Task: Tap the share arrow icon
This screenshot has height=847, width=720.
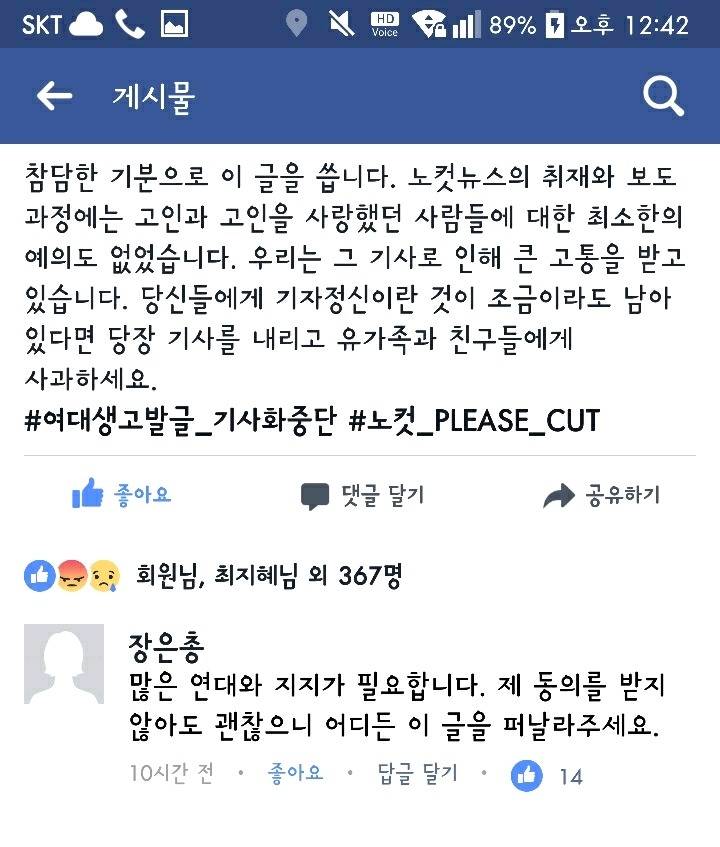Action: click(x=556, y=492)
